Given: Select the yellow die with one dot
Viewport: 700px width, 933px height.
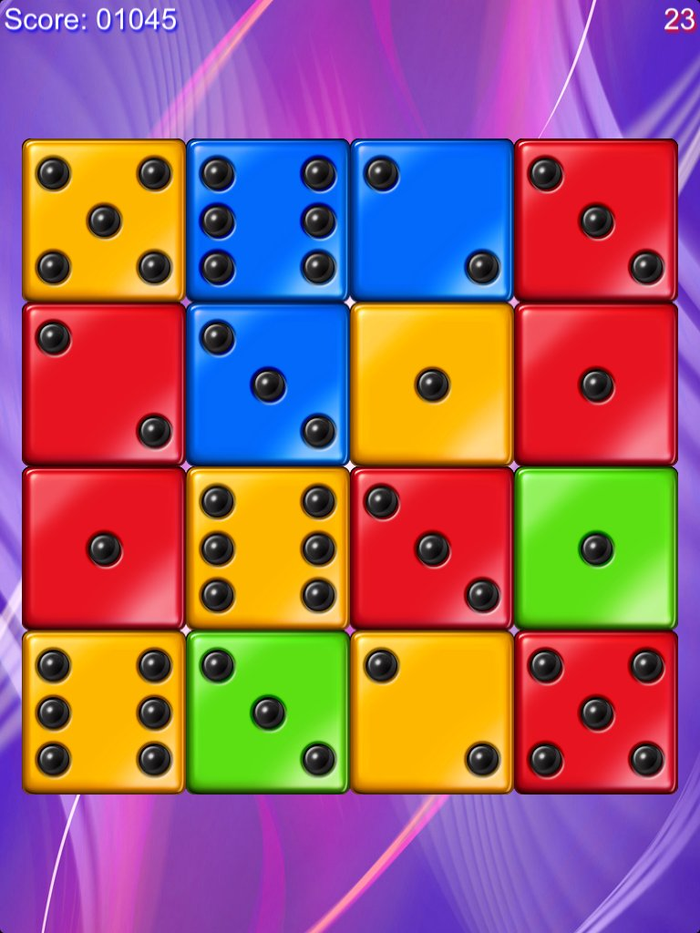Looking at the screenshot, I should (432, 384).
